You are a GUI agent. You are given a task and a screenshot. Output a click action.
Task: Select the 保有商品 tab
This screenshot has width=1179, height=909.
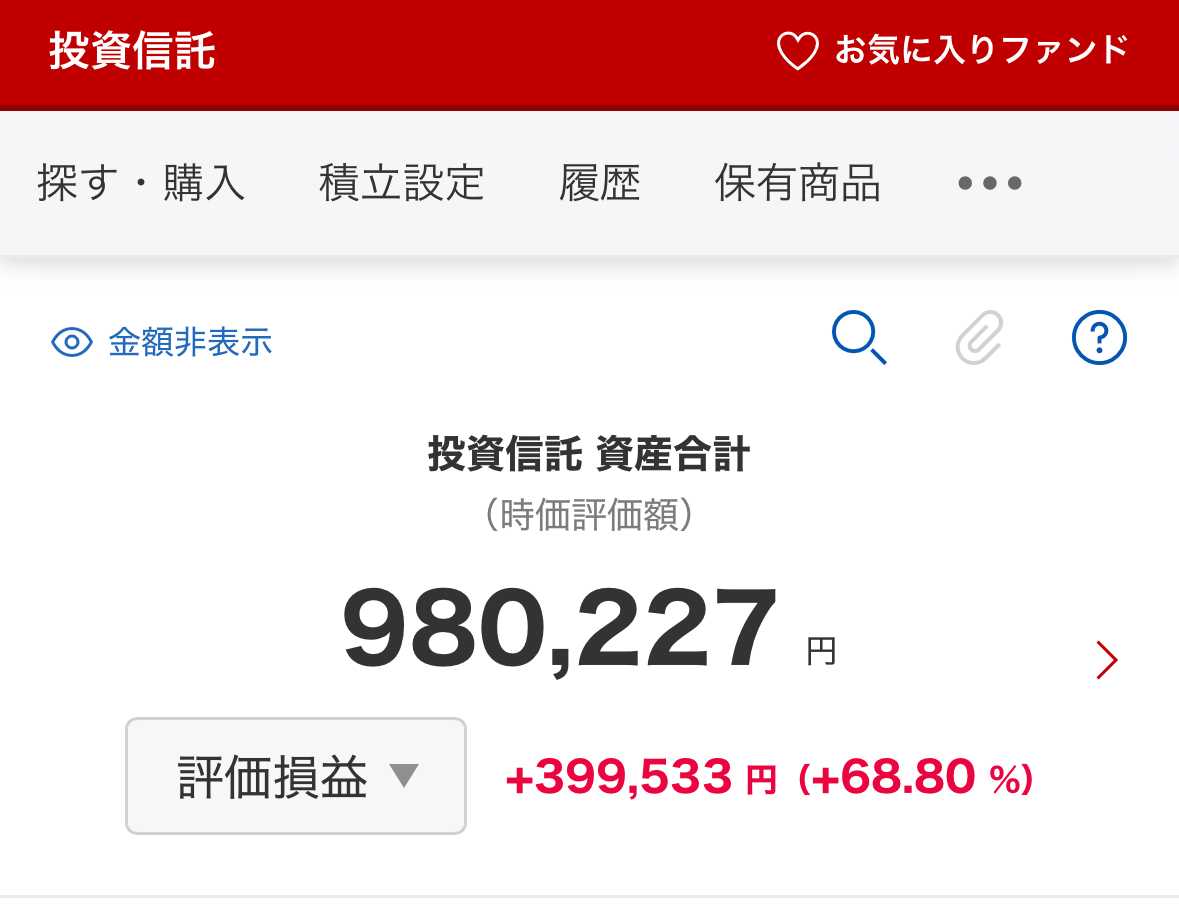[797, 184]
